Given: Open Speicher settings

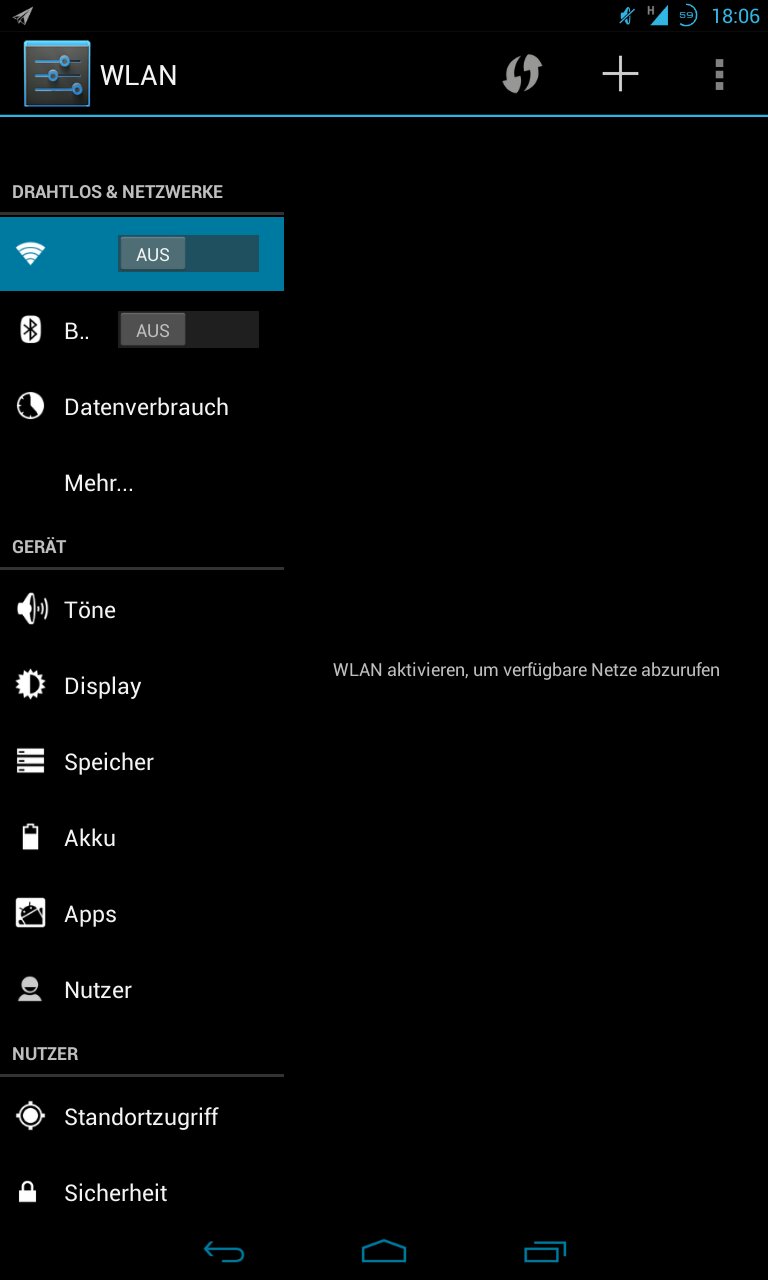Looking at the screenshot, I should pyautogui.click(x=108, y=762).
